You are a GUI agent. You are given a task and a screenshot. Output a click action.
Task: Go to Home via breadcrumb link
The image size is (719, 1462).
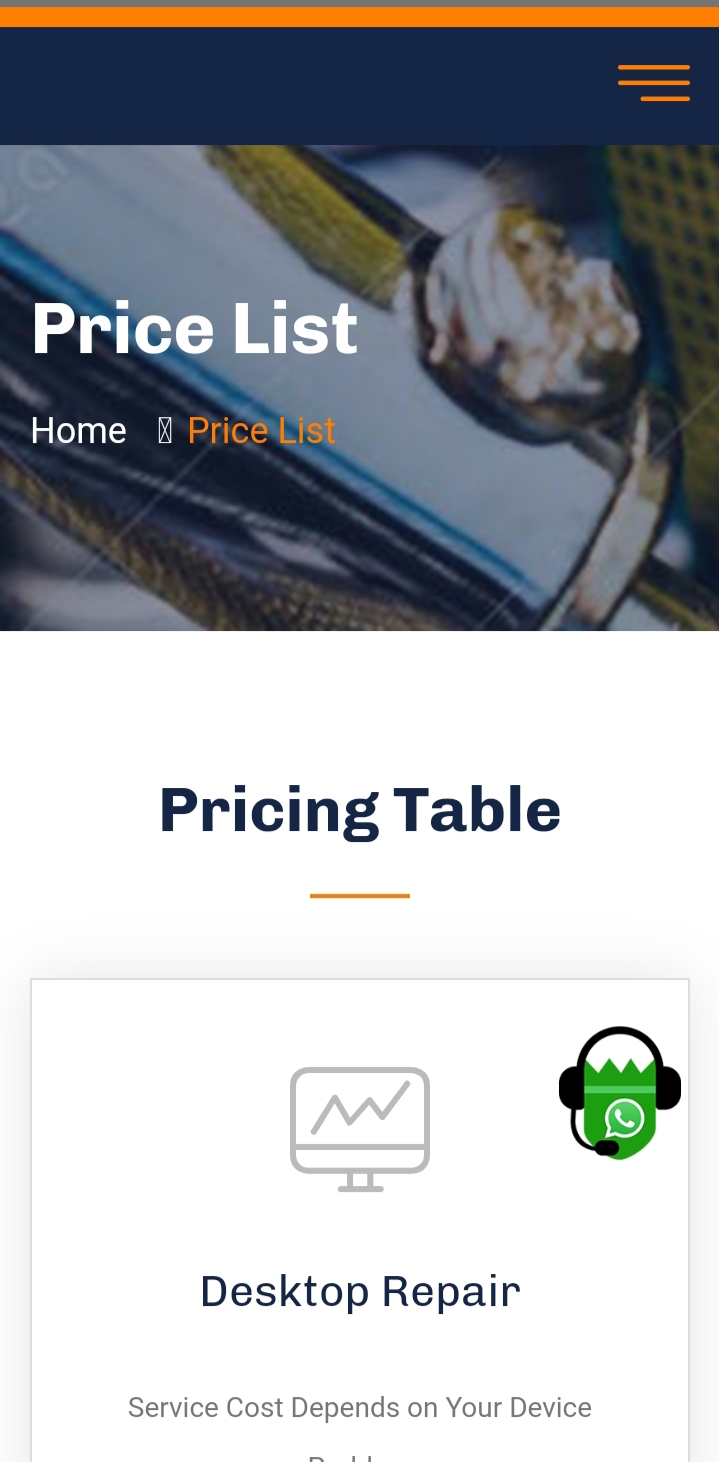[x=79, y=431]
